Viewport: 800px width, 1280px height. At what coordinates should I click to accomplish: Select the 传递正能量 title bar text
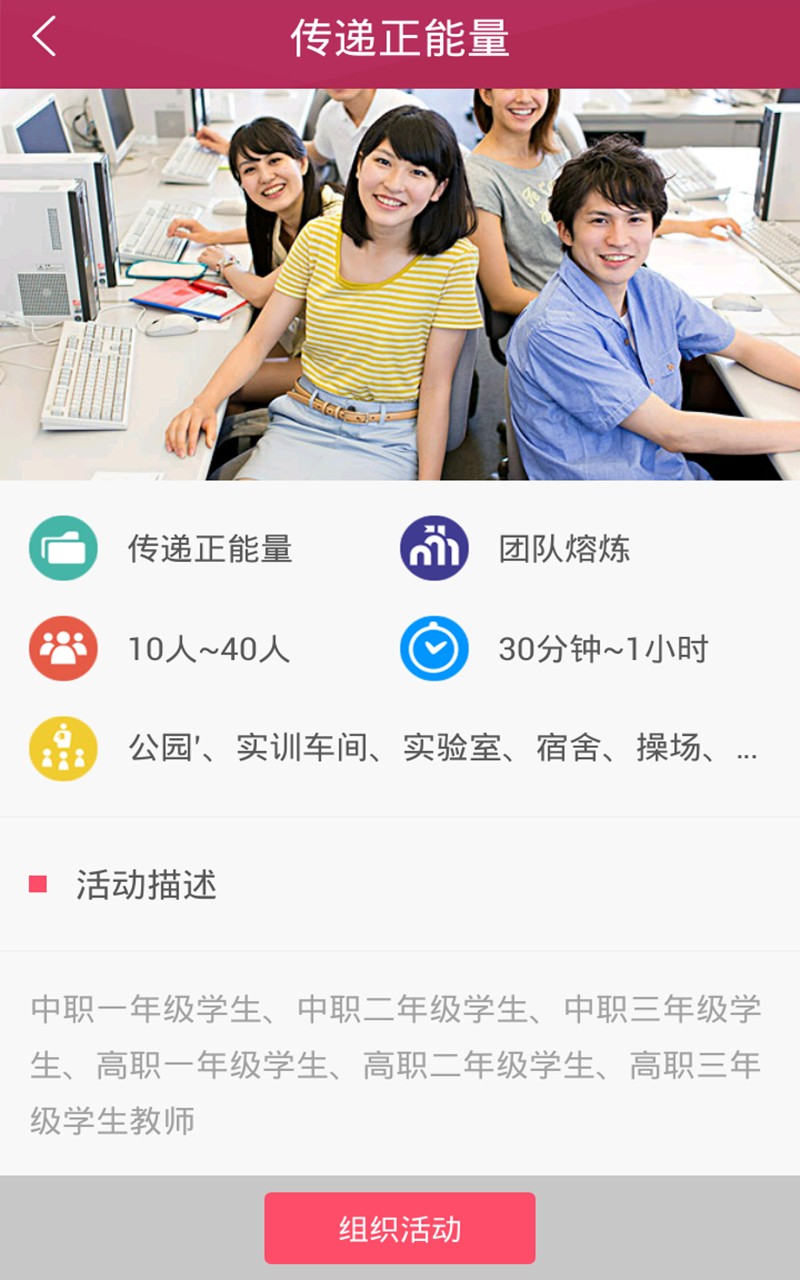[x=400, y=38]
